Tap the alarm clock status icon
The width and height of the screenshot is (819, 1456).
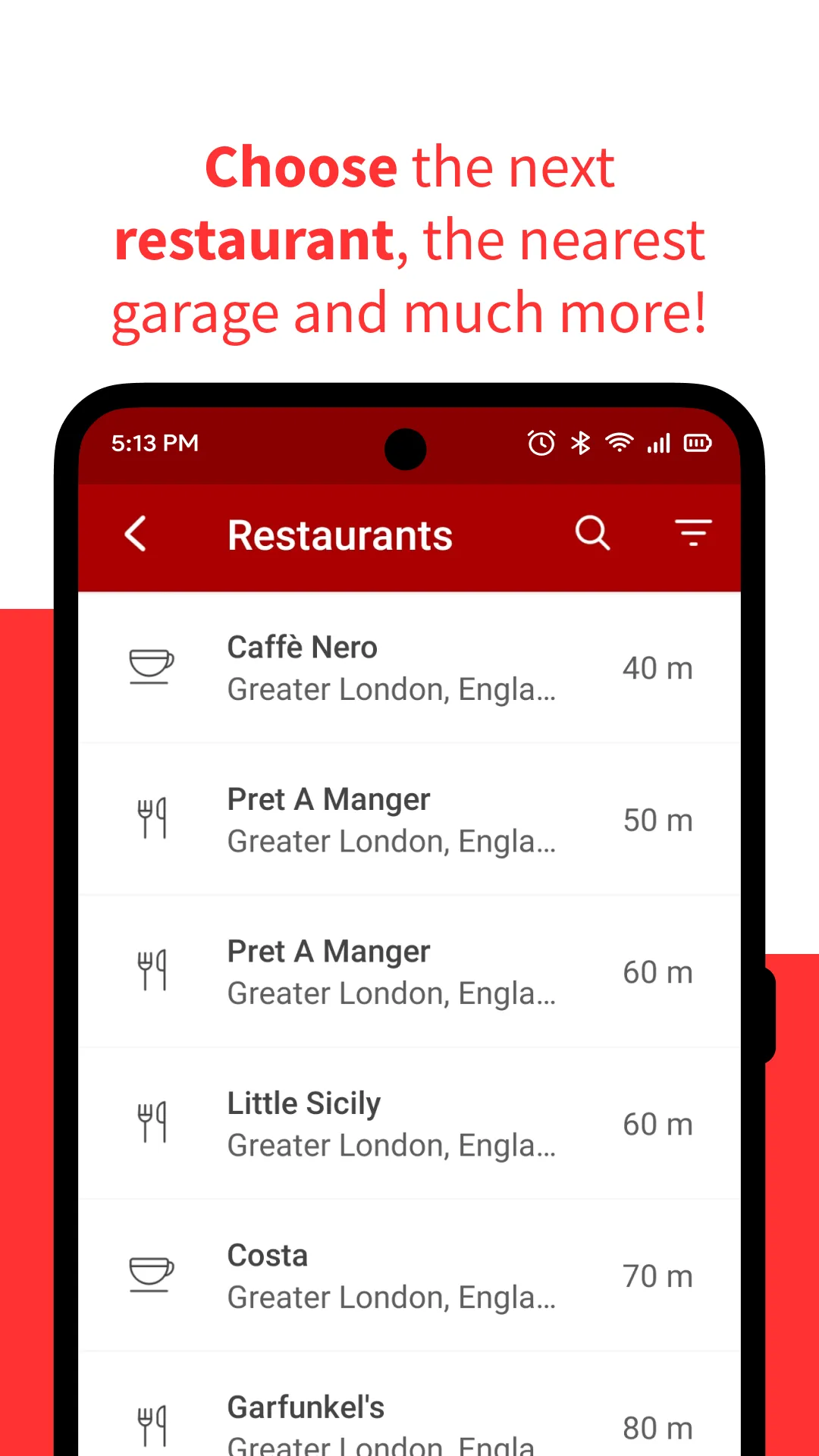pos(540,443)
